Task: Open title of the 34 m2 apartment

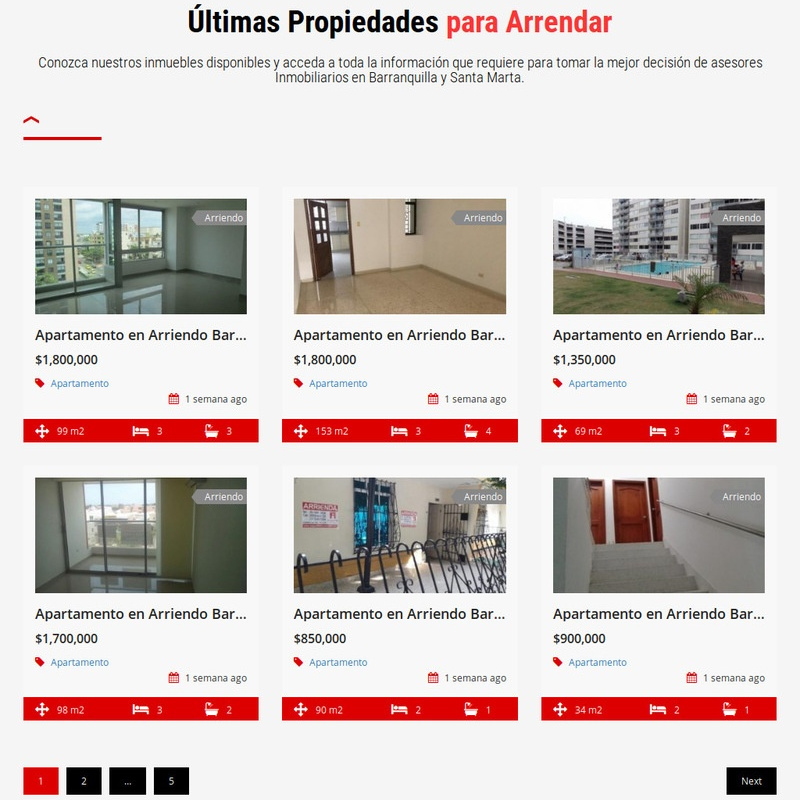Action: (x=658, y=614)
